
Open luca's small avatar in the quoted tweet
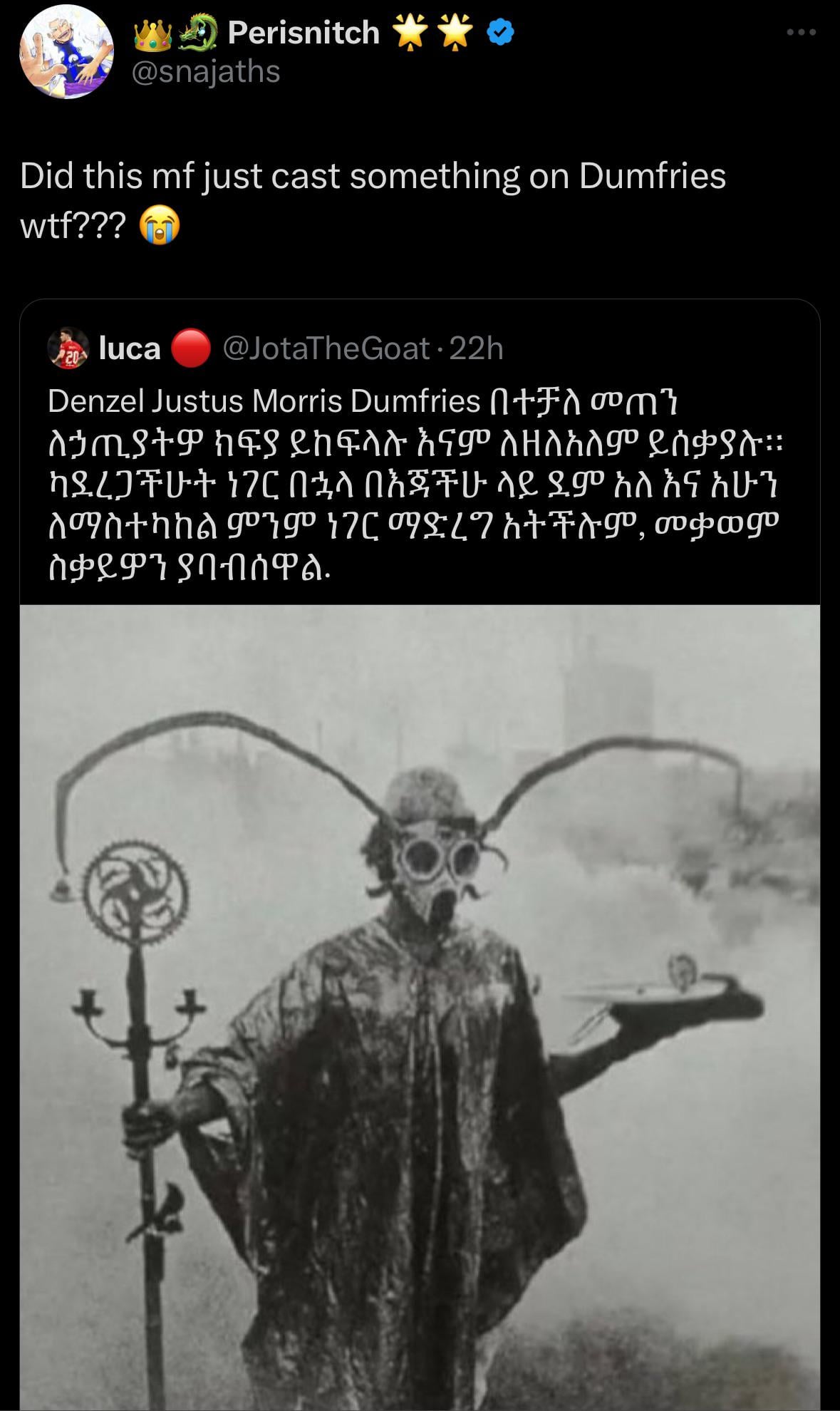[68, 349]
